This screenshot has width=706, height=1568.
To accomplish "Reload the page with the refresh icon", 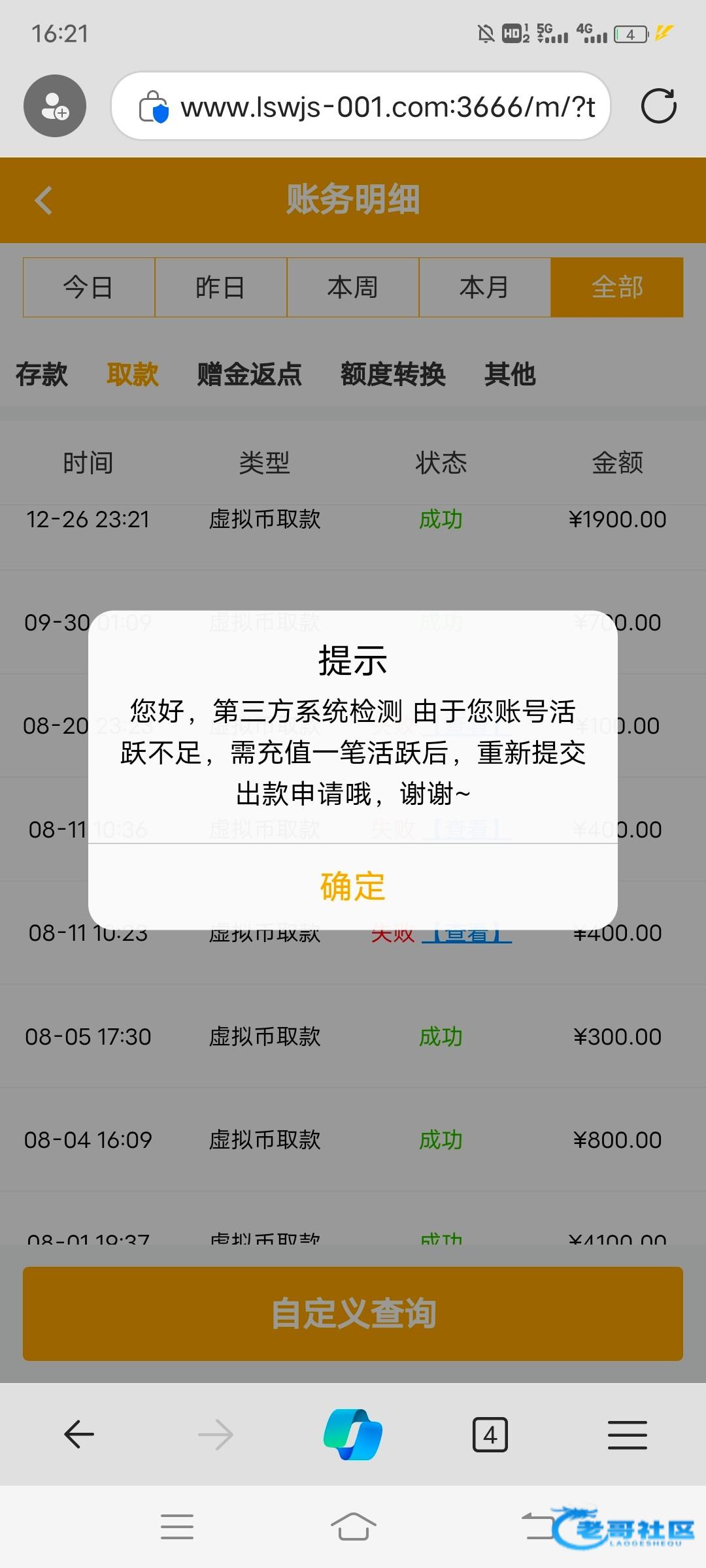I will tap(659, 106).
